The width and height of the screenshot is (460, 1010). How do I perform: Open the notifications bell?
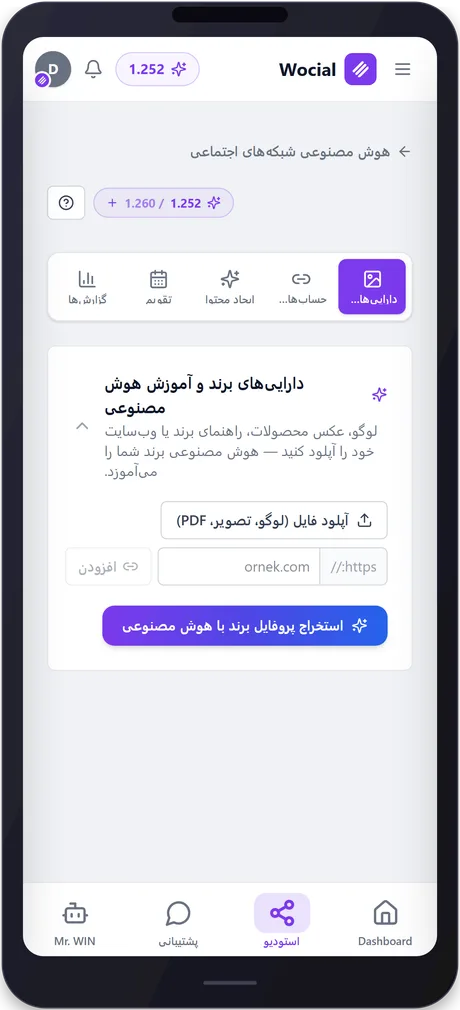pyautogui.click(x=93, y=69)
